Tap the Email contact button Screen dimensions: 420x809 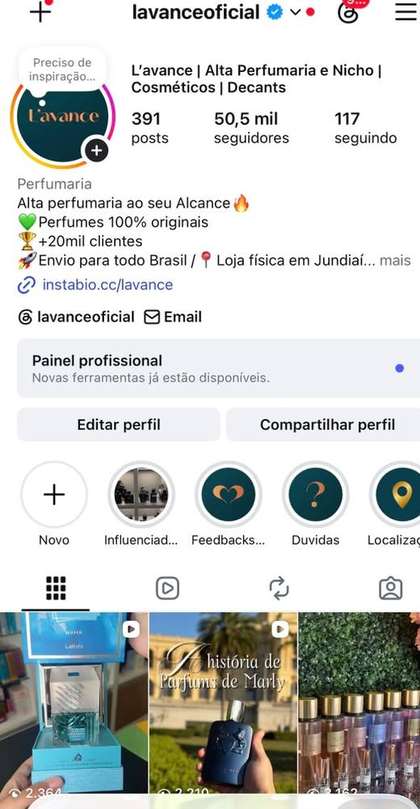point(173,317)
